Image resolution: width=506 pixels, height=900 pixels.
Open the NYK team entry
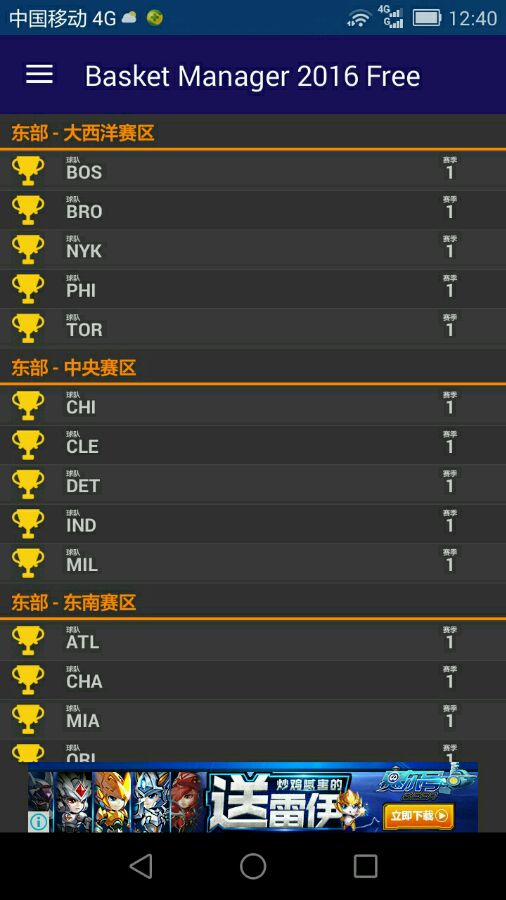click(253, 249)
